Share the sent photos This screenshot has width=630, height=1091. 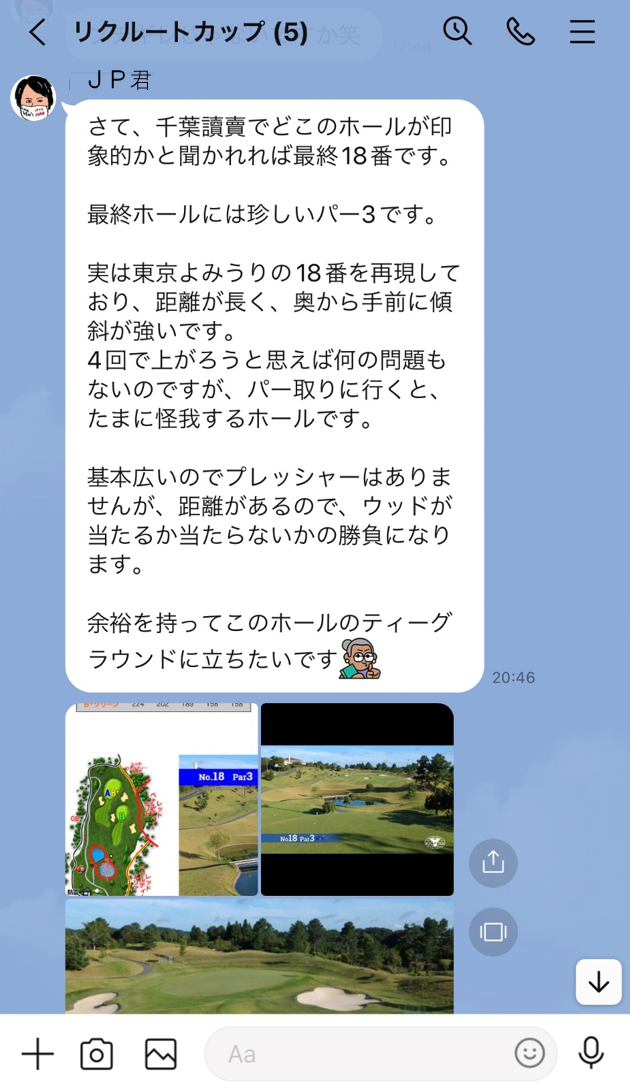[x=493, y=863]
